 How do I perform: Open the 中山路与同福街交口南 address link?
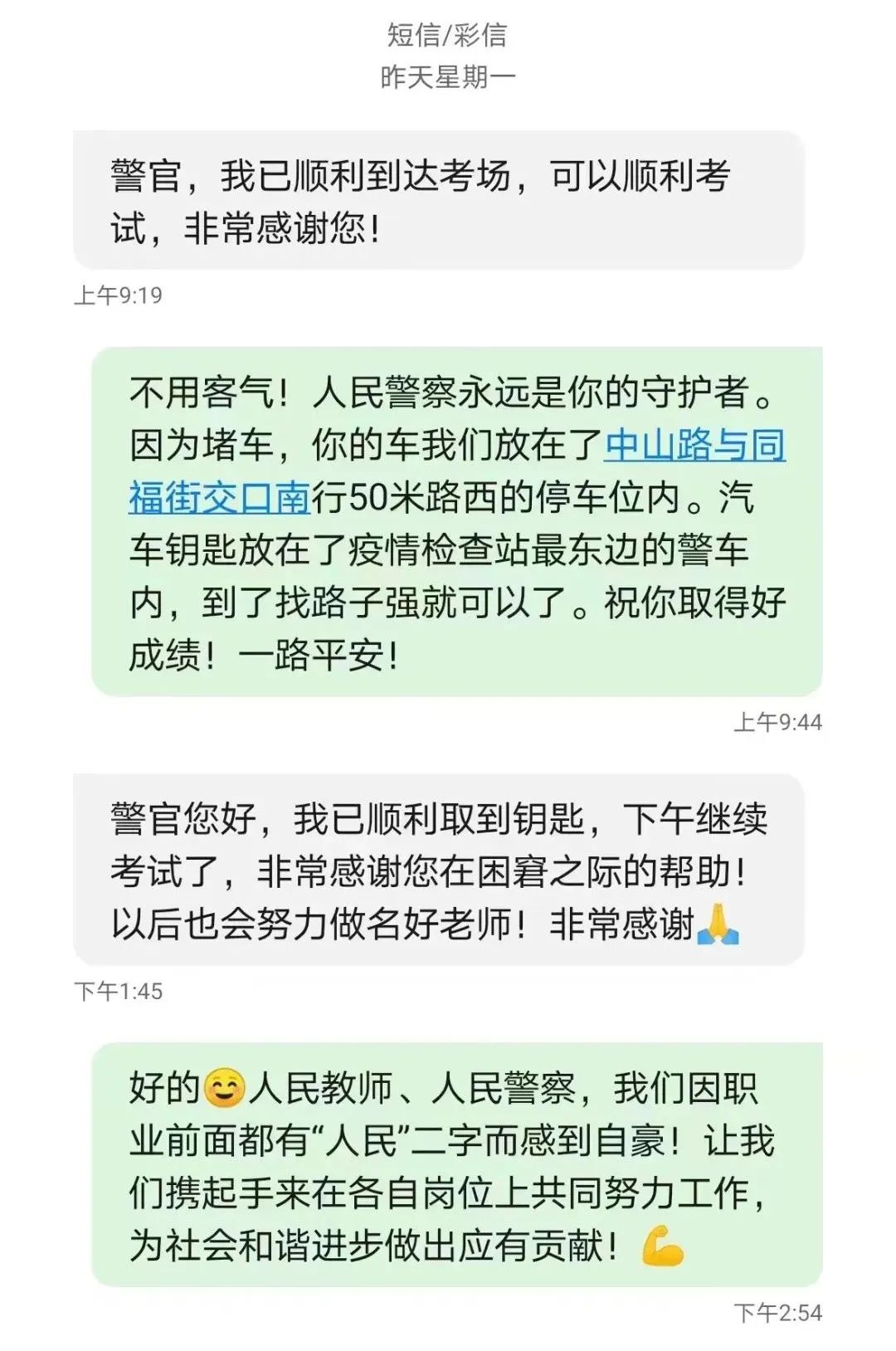694,446
